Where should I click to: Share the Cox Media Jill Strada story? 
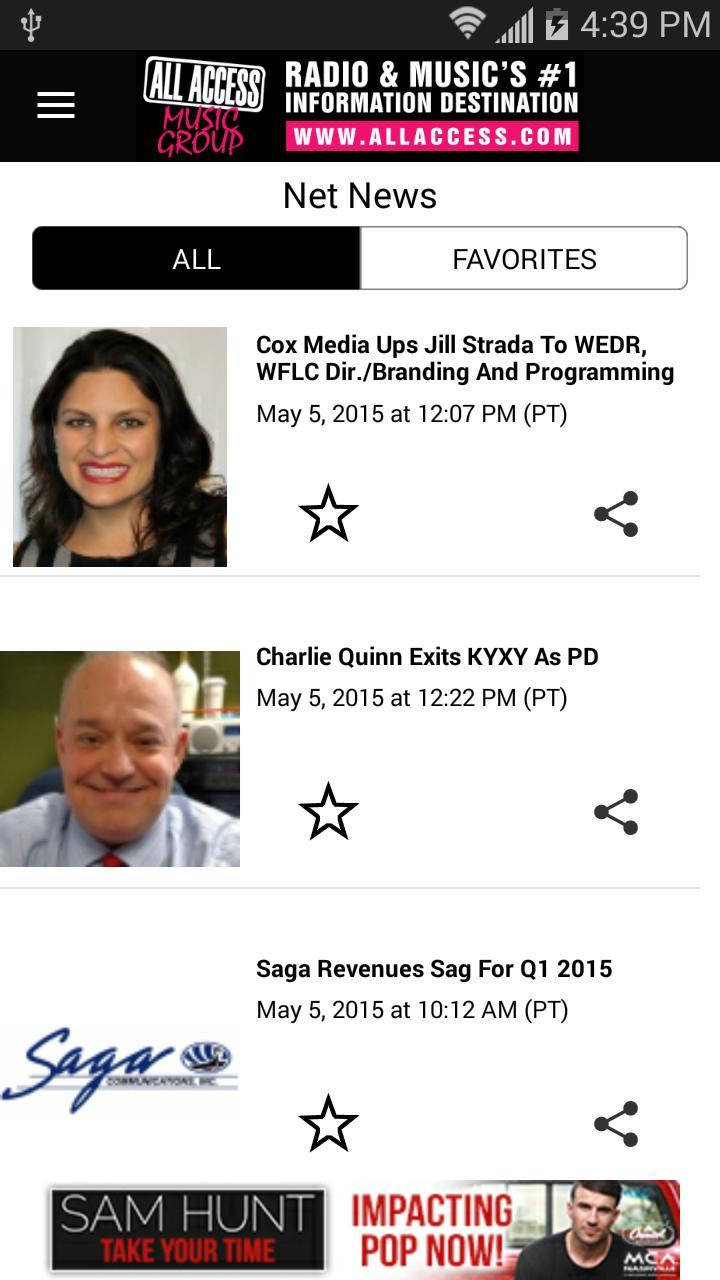click(616, 515)
